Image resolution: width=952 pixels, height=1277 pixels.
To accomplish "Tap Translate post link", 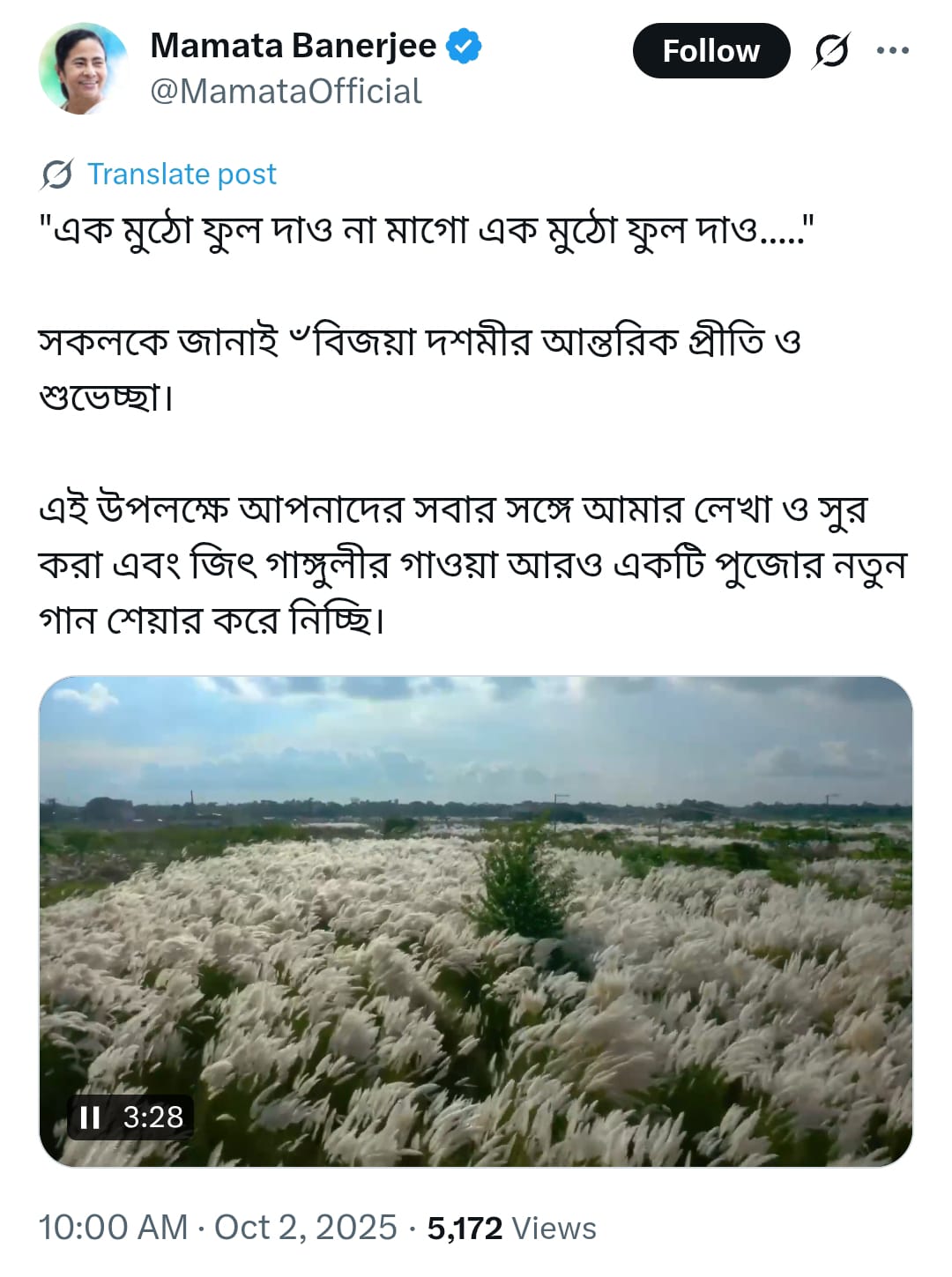I will pos(181,174).
